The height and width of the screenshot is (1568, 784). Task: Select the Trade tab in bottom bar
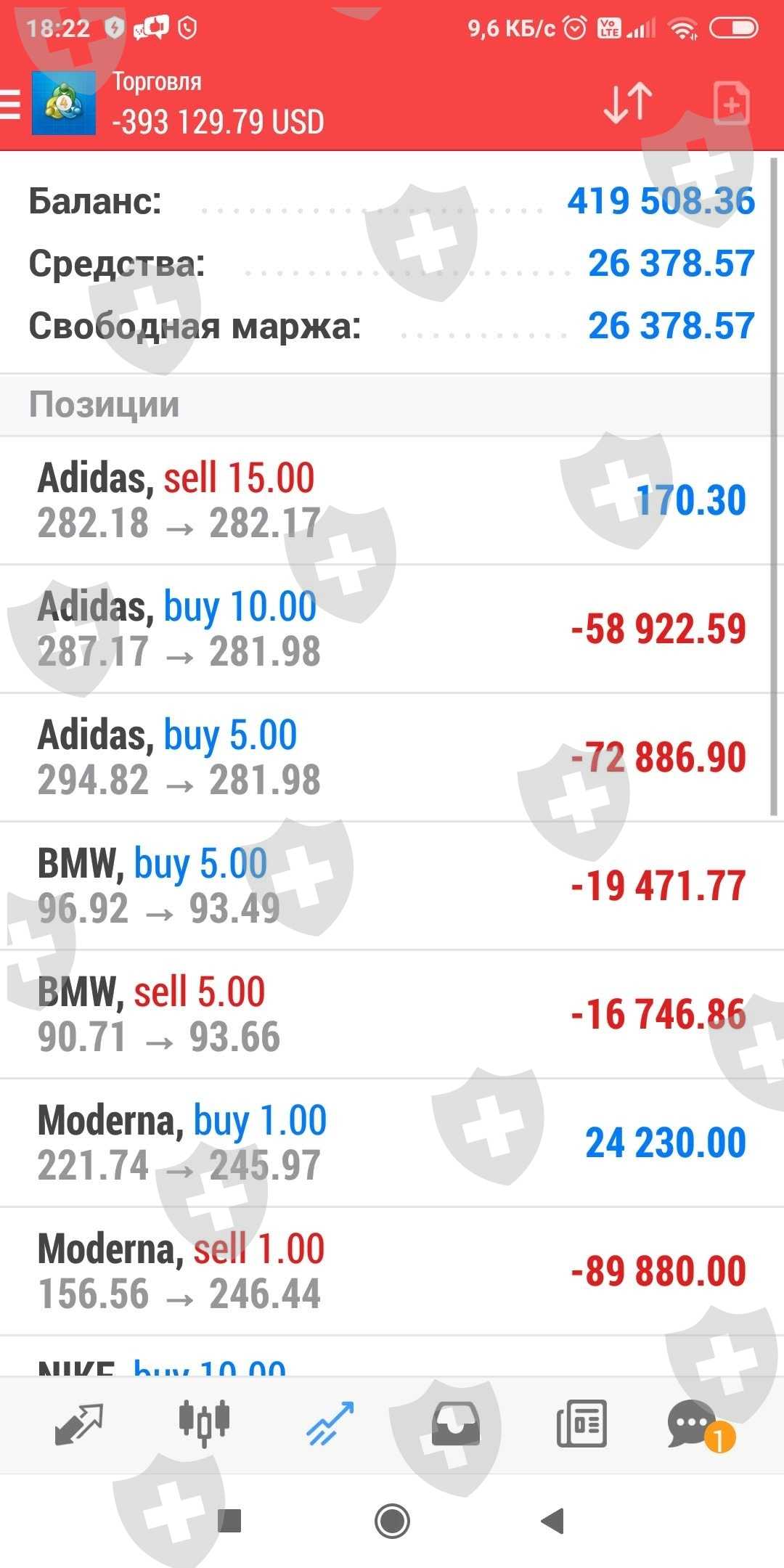(x=330, y=1424)
